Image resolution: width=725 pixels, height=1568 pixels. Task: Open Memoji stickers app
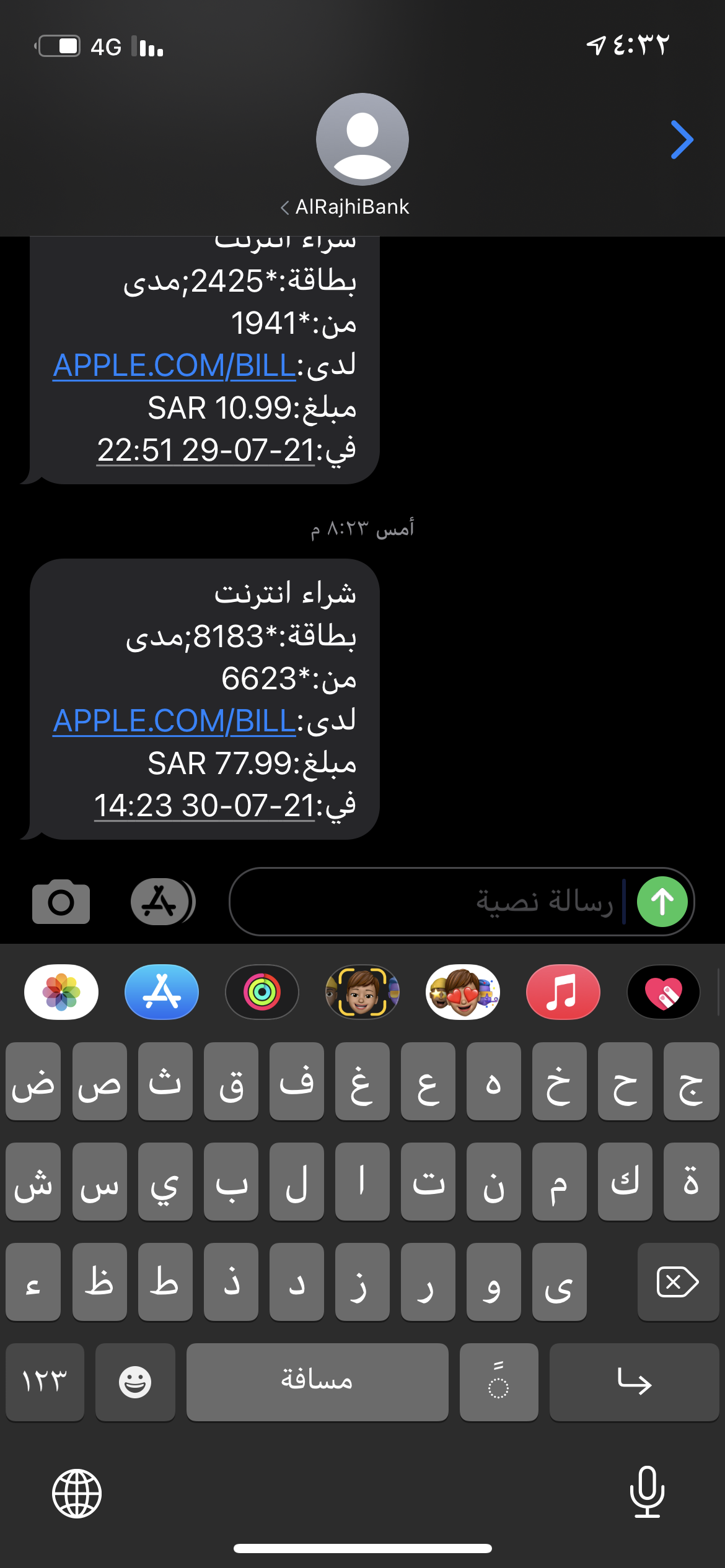click(463, 991)
